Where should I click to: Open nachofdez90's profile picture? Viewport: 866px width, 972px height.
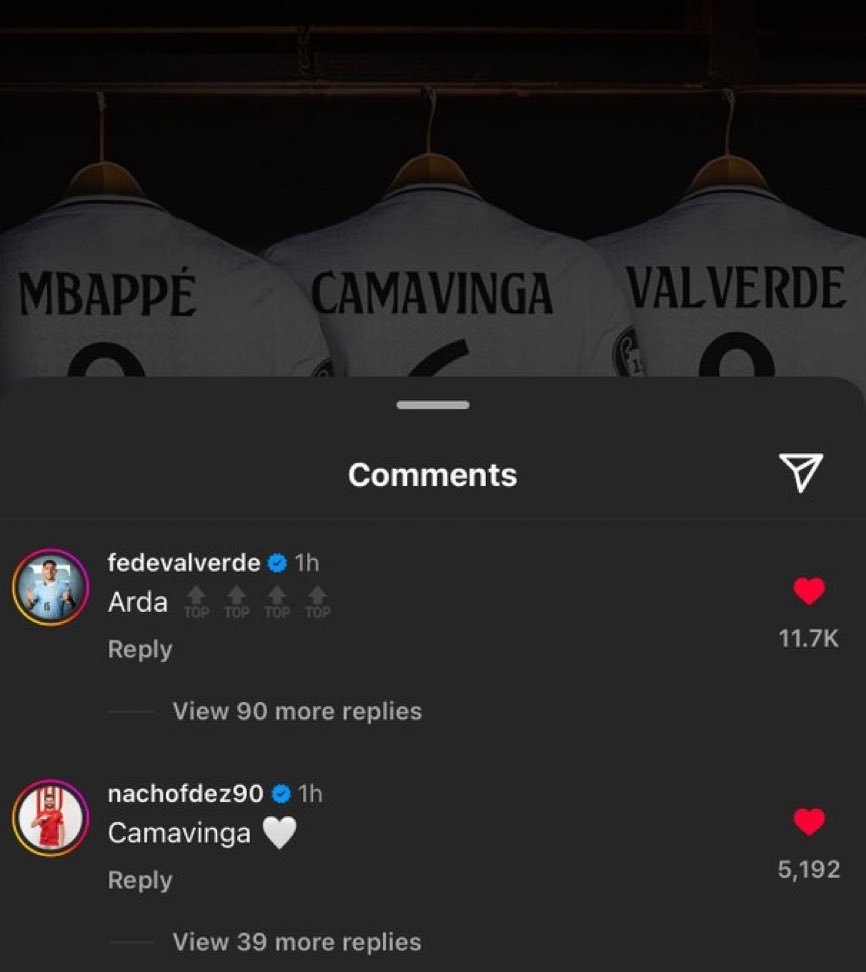point(50,818)
